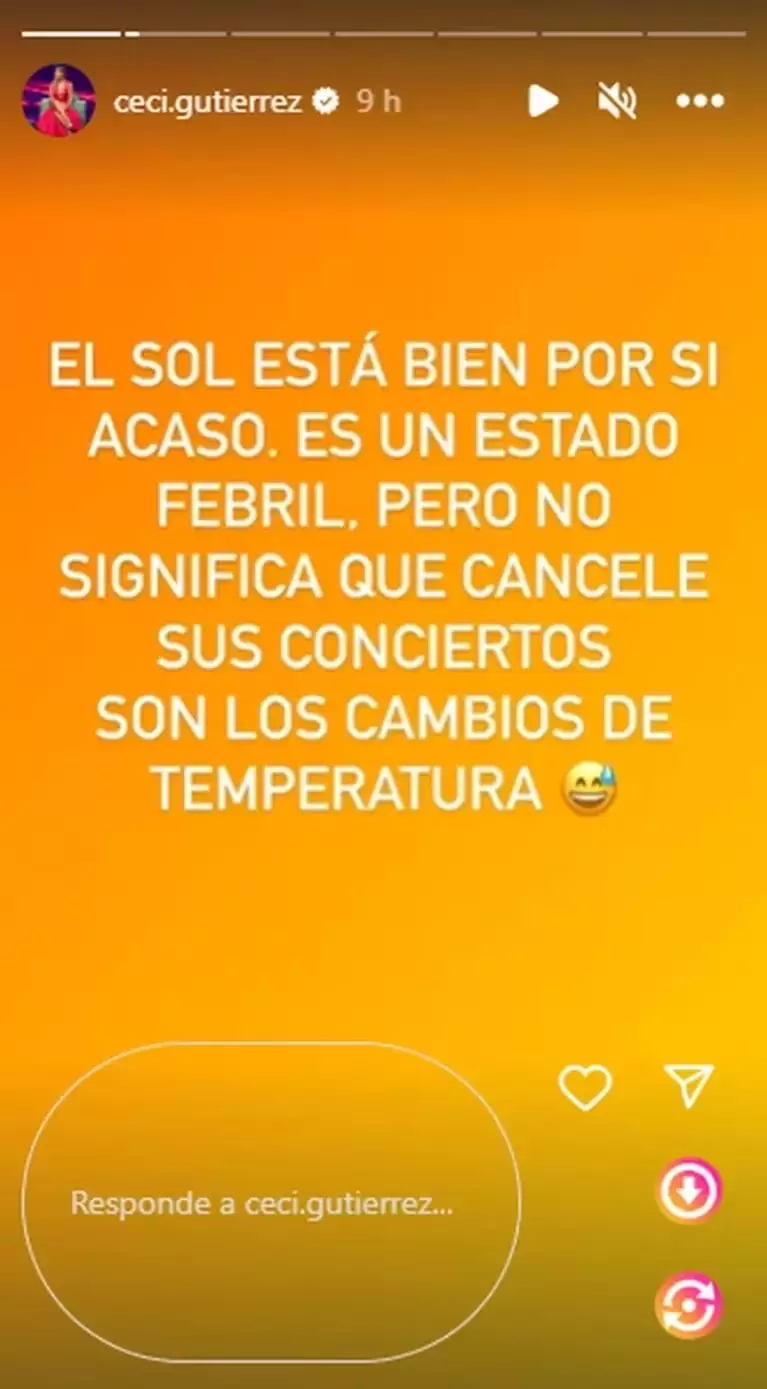Open the ceci.gutierrez username link
The height and width of the screenshot is (1389, 767).
[208, 101]
